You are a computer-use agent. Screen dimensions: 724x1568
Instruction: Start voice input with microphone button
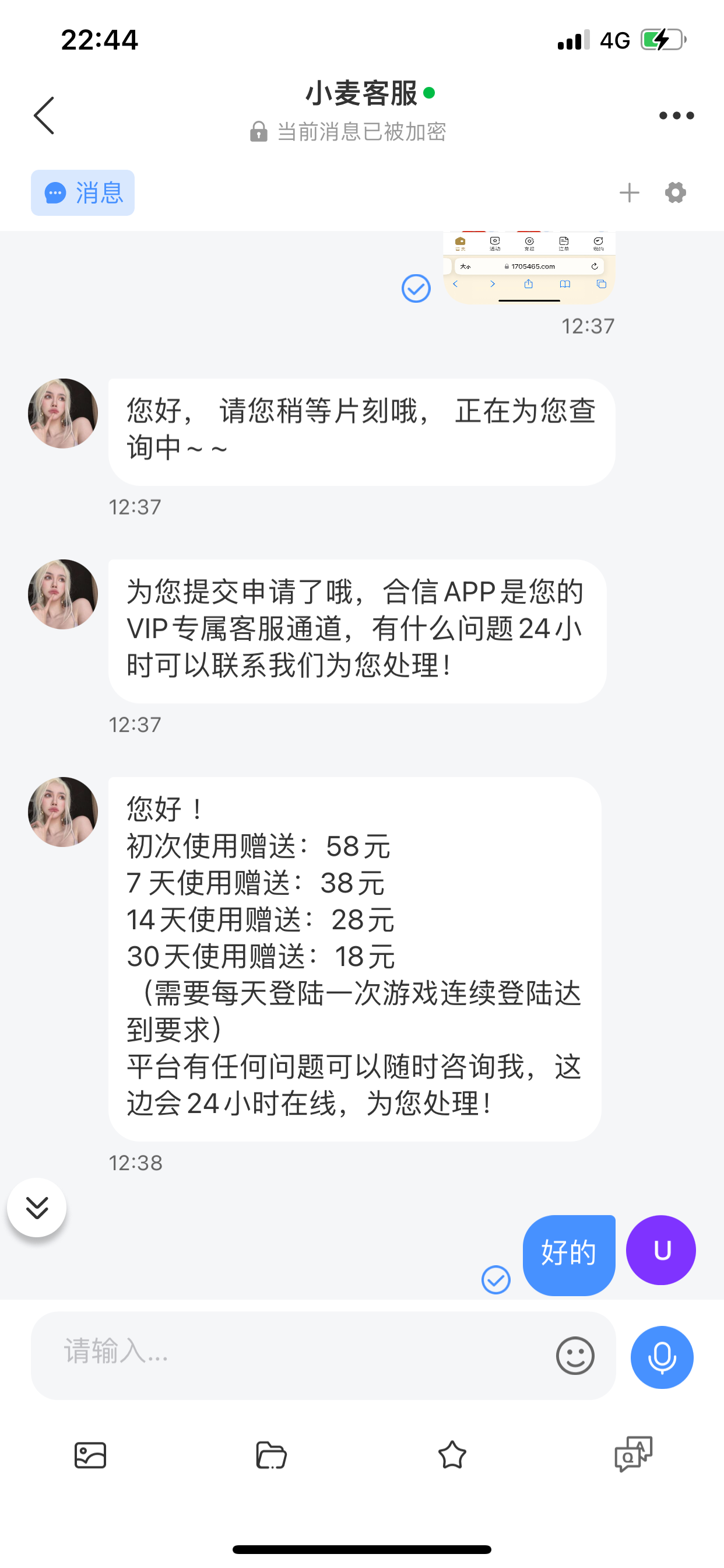click(x=661, y=1357)
